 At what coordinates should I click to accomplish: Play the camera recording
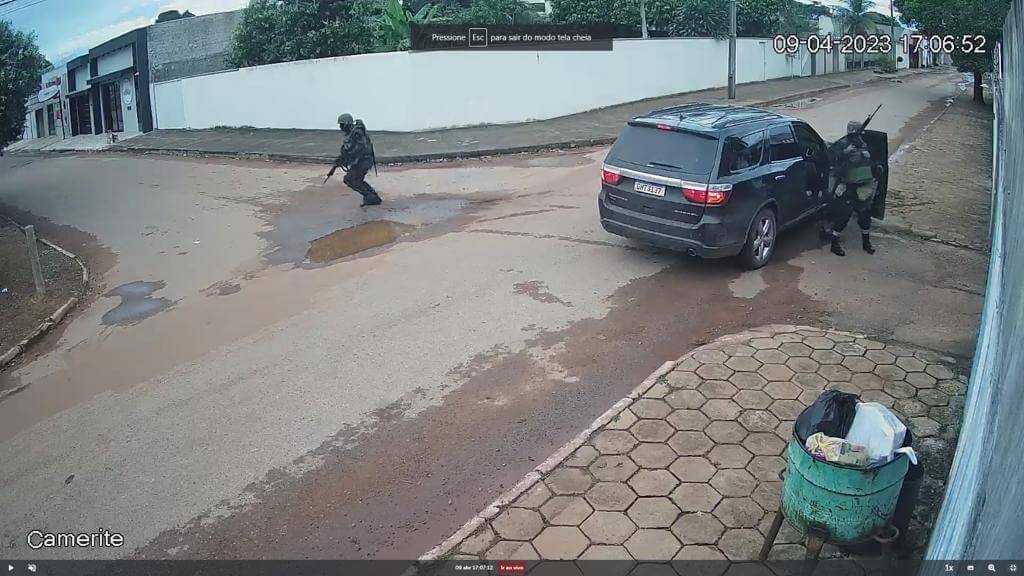[x=10, y=568]
